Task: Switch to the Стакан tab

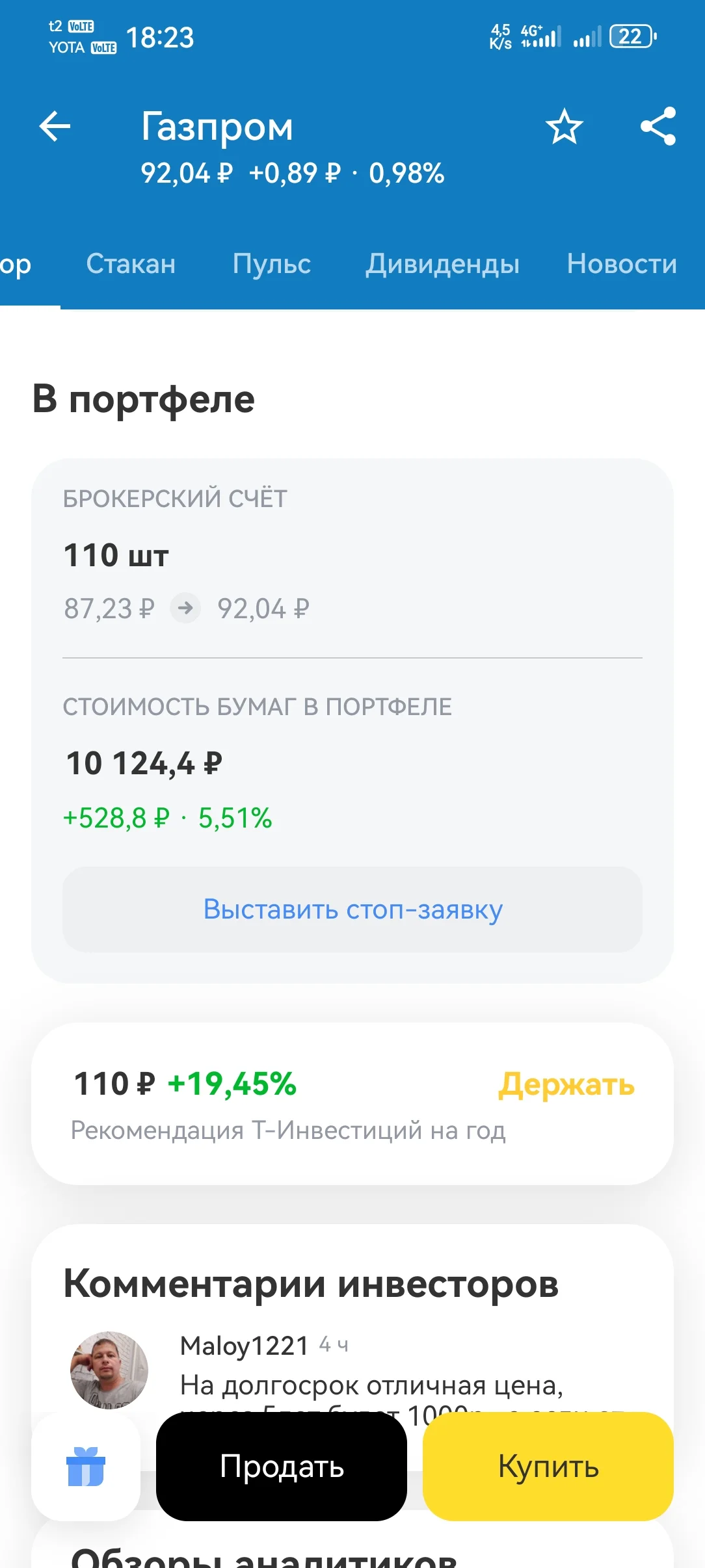Action: pyautogui.click(x=131, y=264)
